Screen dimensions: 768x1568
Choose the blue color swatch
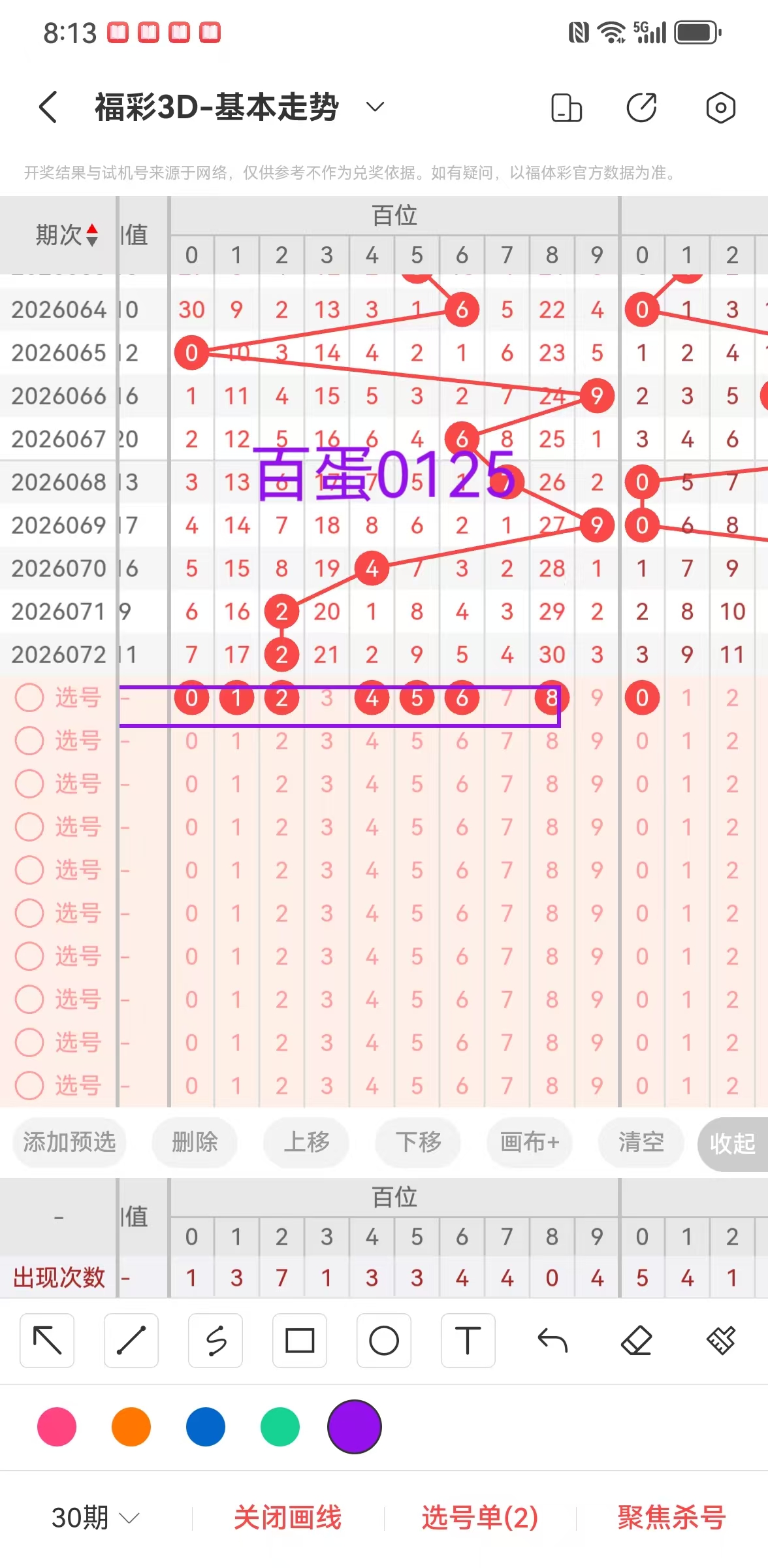pos(206,1427)
